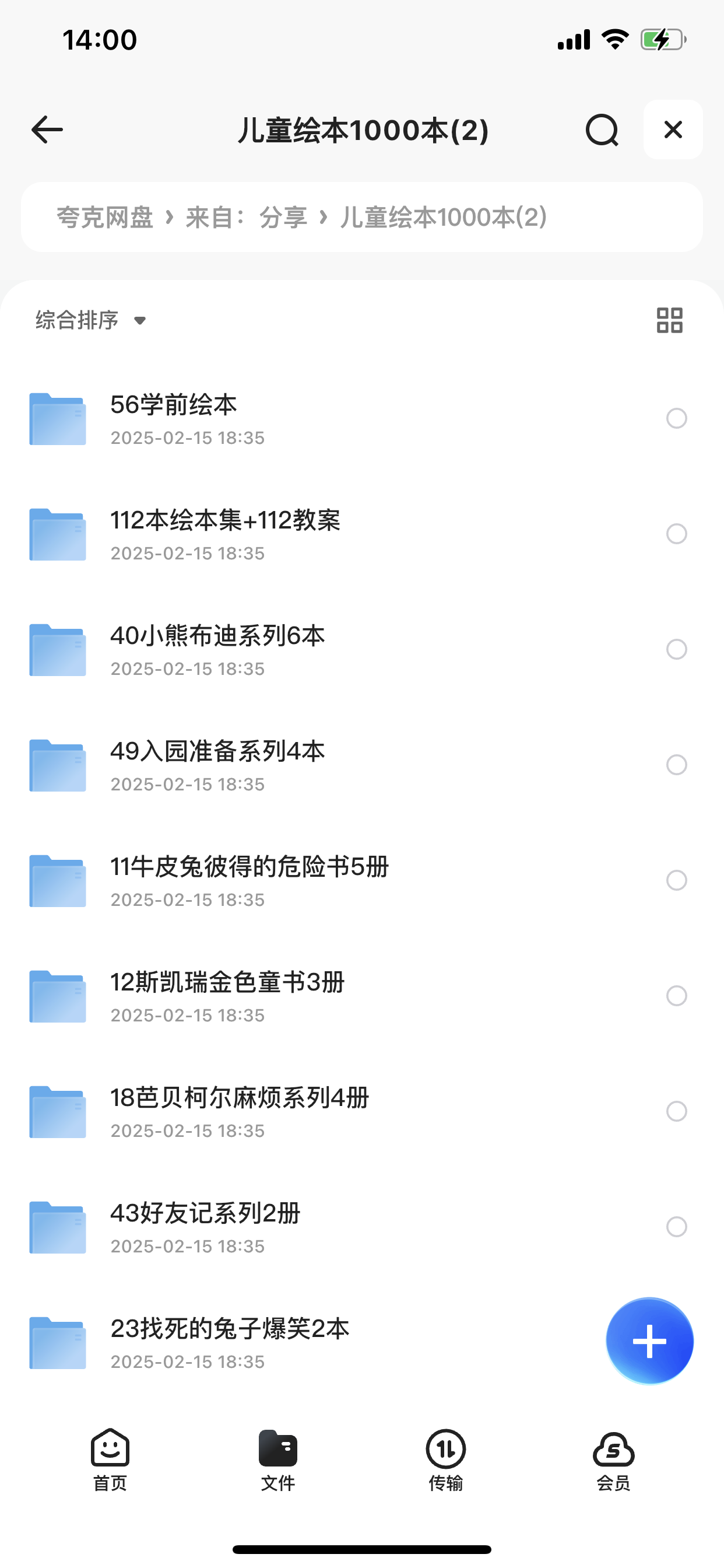
Task: Go back with the arrow icon
Action: coord(47,129)
